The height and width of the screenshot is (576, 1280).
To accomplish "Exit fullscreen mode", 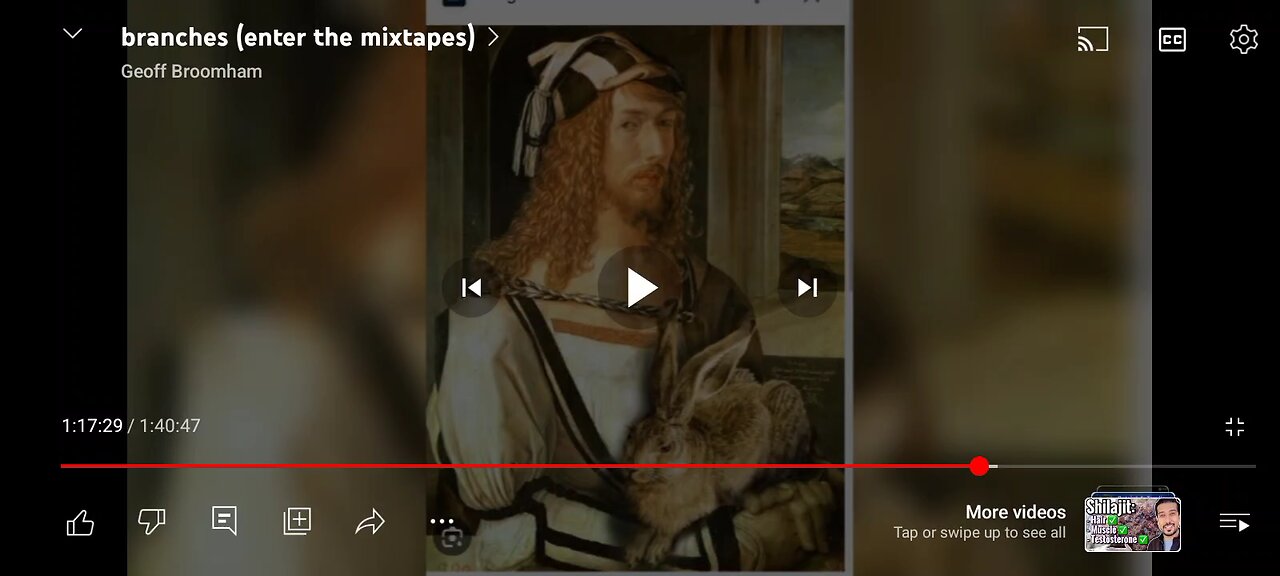I will pos(1235,427).
